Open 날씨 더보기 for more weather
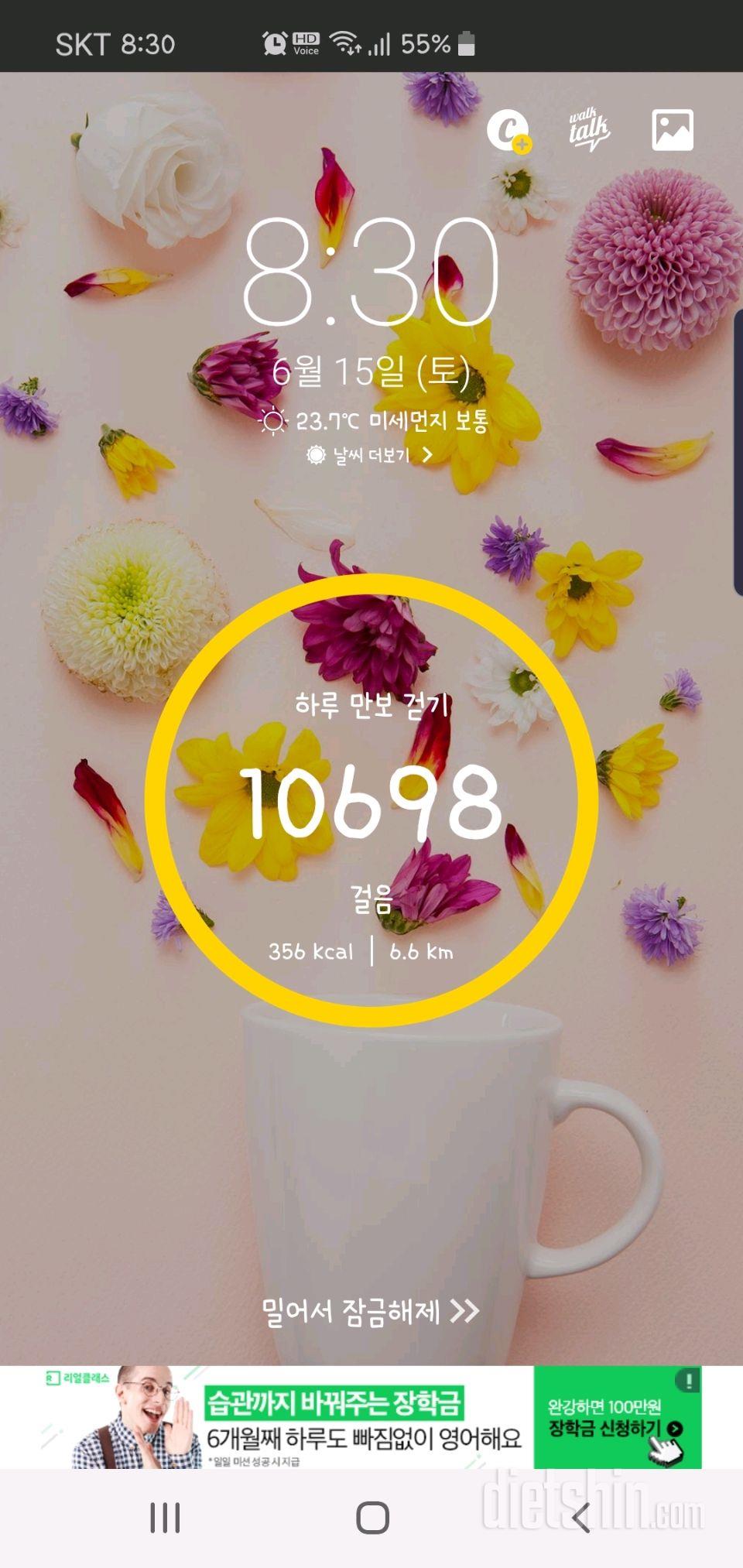The height and width of the screenshot is (1568, 743). [370, 455]
